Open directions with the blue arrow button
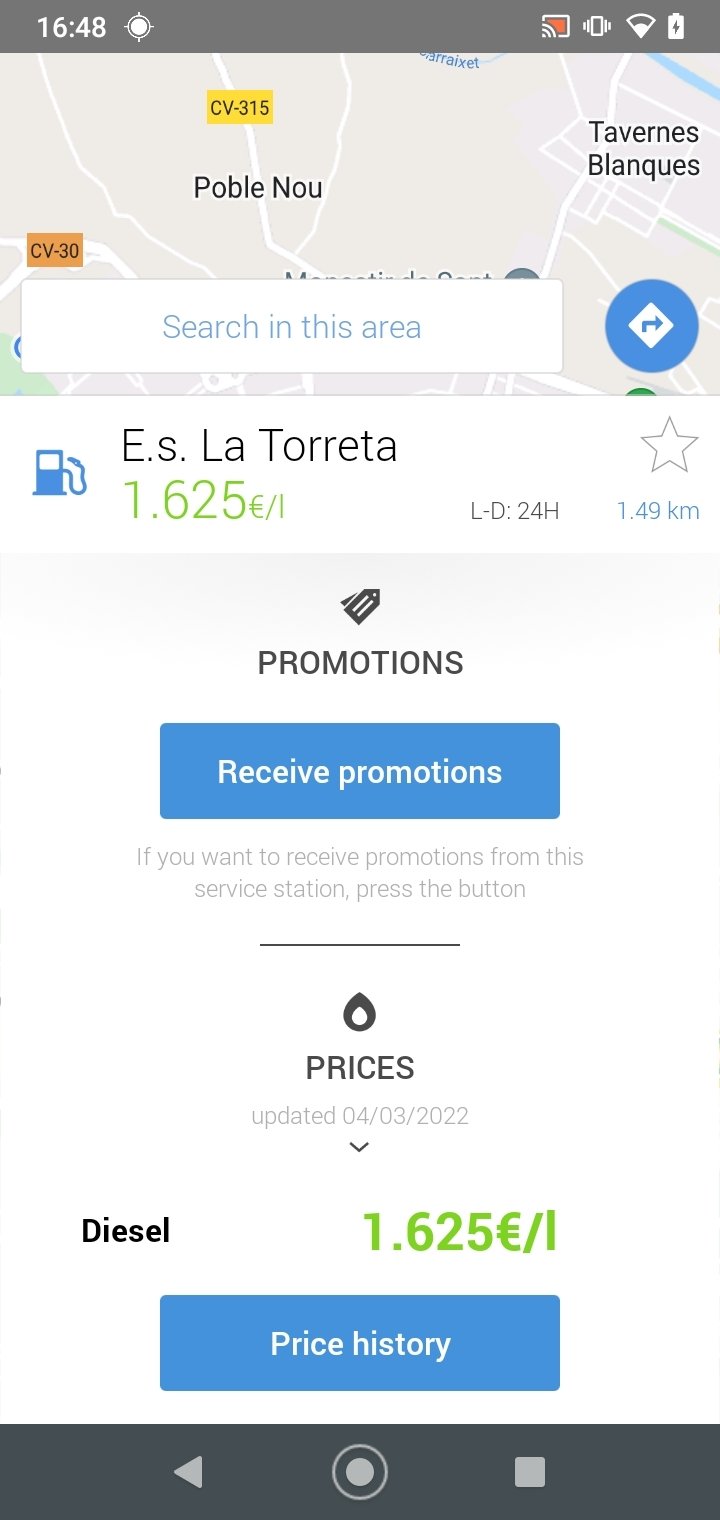720x1520 pixels. (651, 326)
